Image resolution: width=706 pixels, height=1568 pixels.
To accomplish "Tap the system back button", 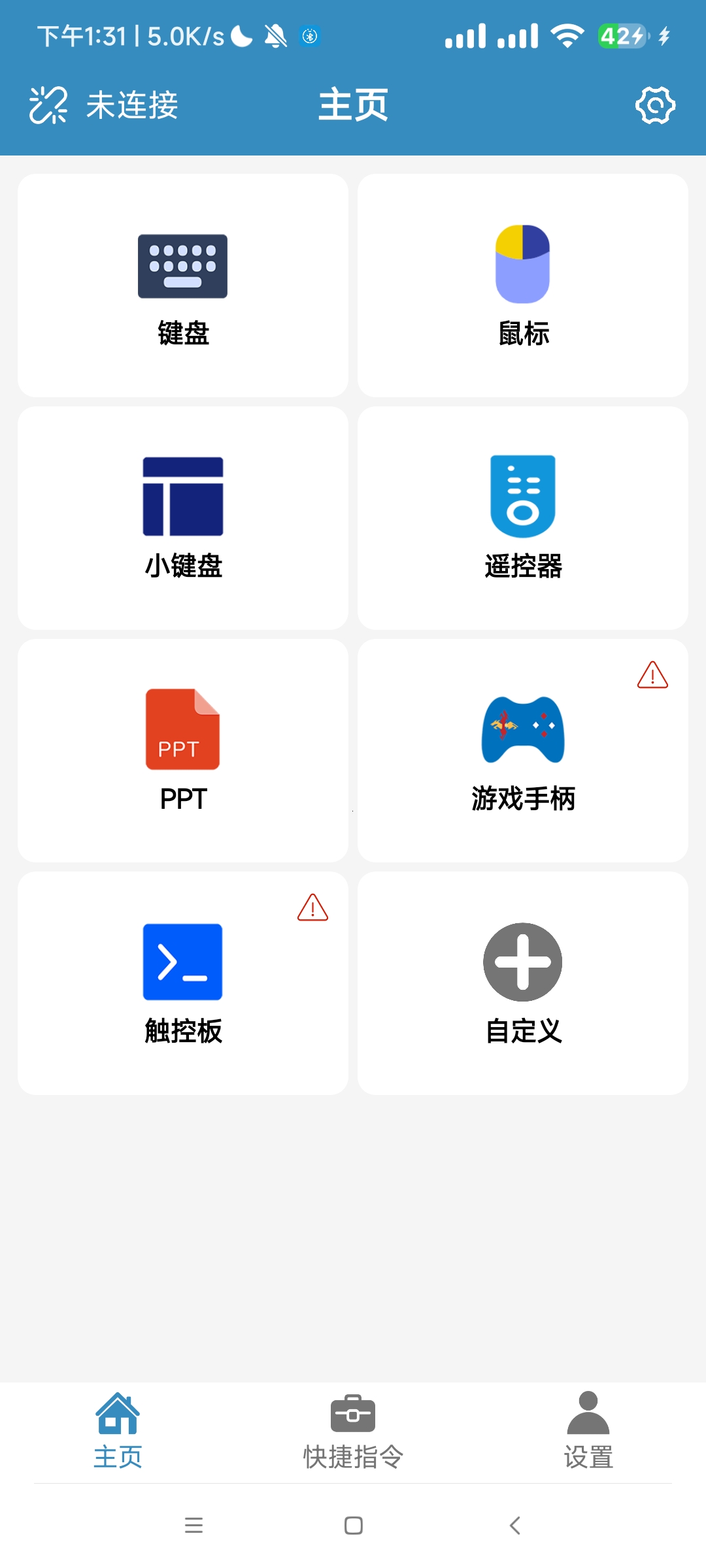I will pos(514,1526).
